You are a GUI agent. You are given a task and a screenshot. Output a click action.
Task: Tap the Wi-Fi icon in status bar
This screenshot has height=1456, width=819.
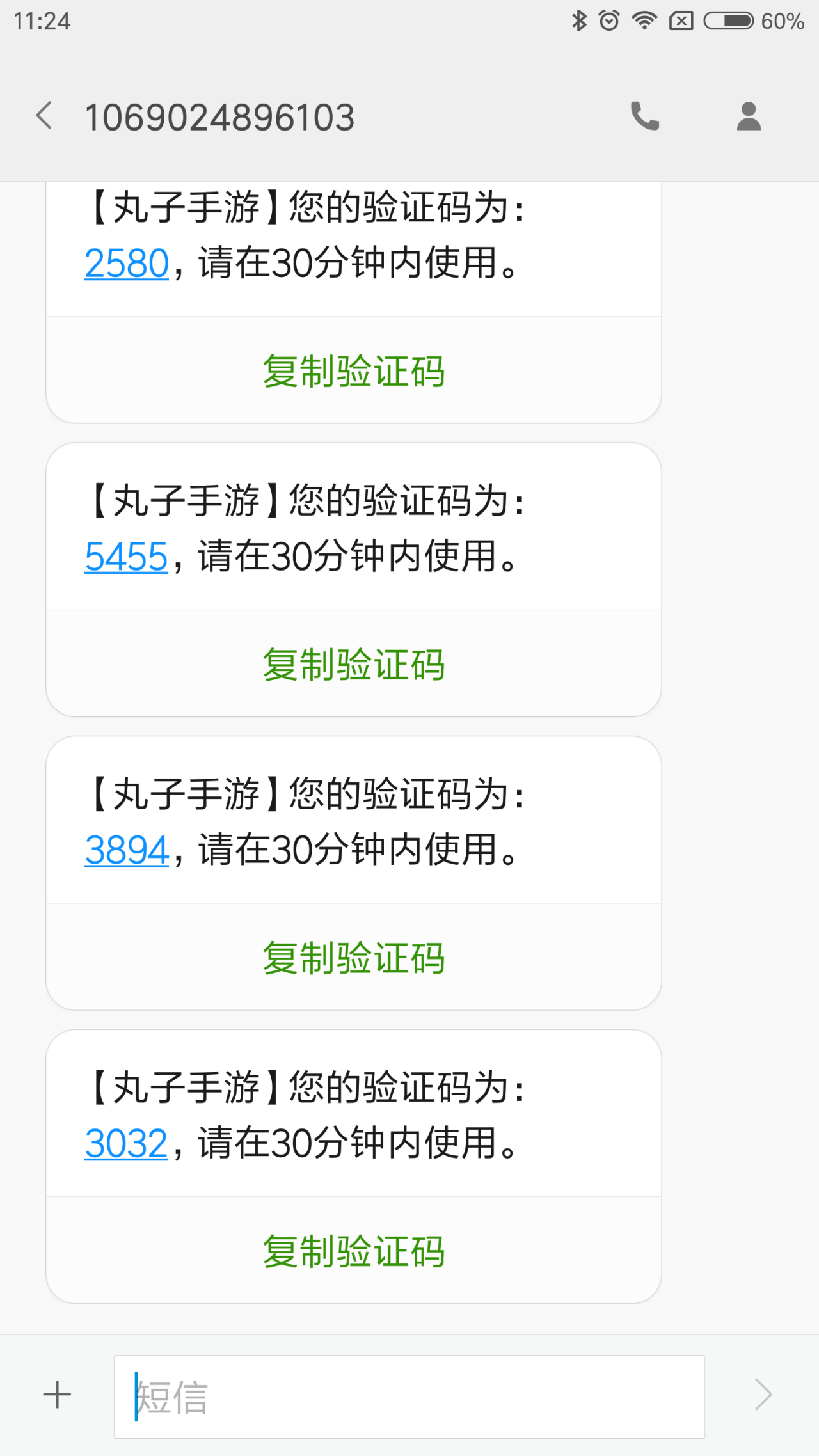644,20
